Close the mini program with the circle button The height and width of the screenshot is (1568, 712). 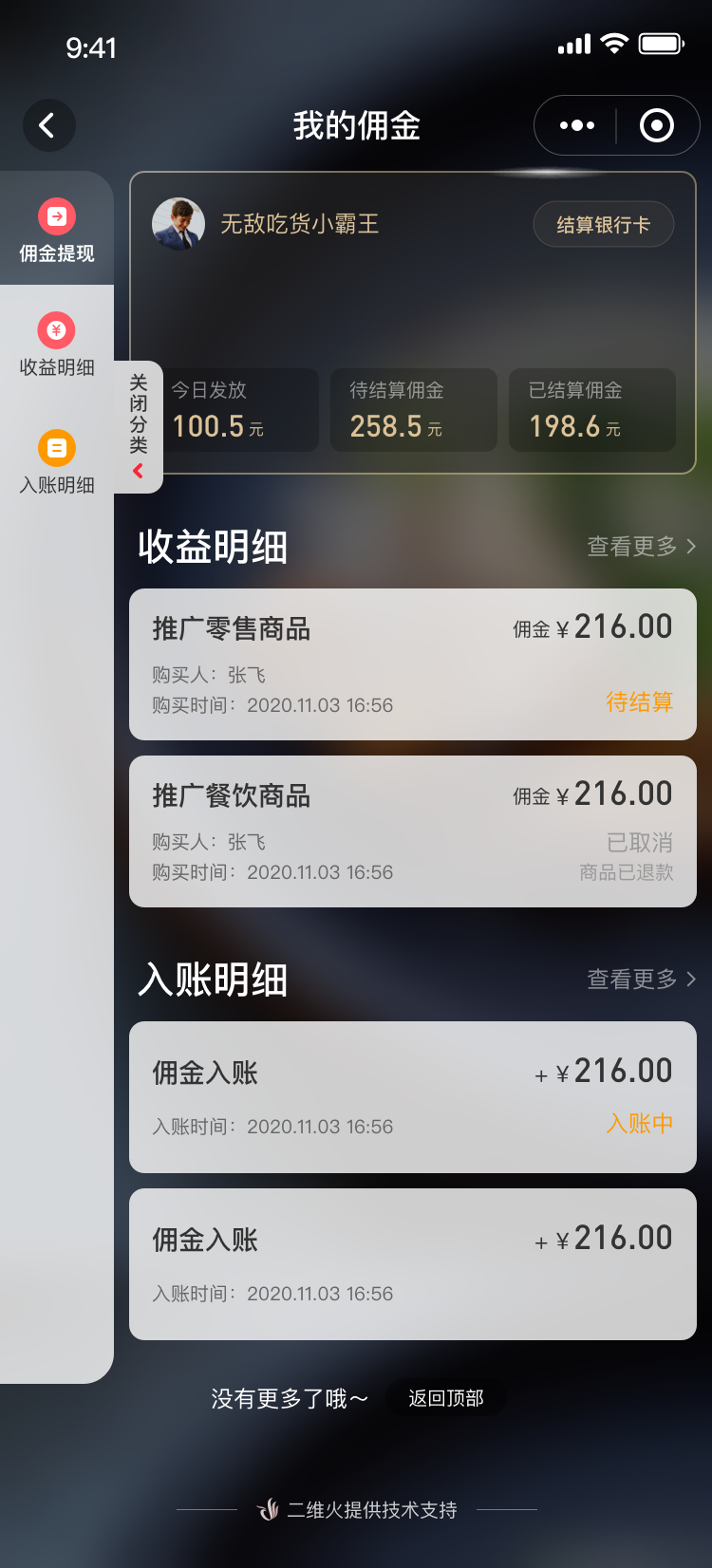click(x=657, y=125)
